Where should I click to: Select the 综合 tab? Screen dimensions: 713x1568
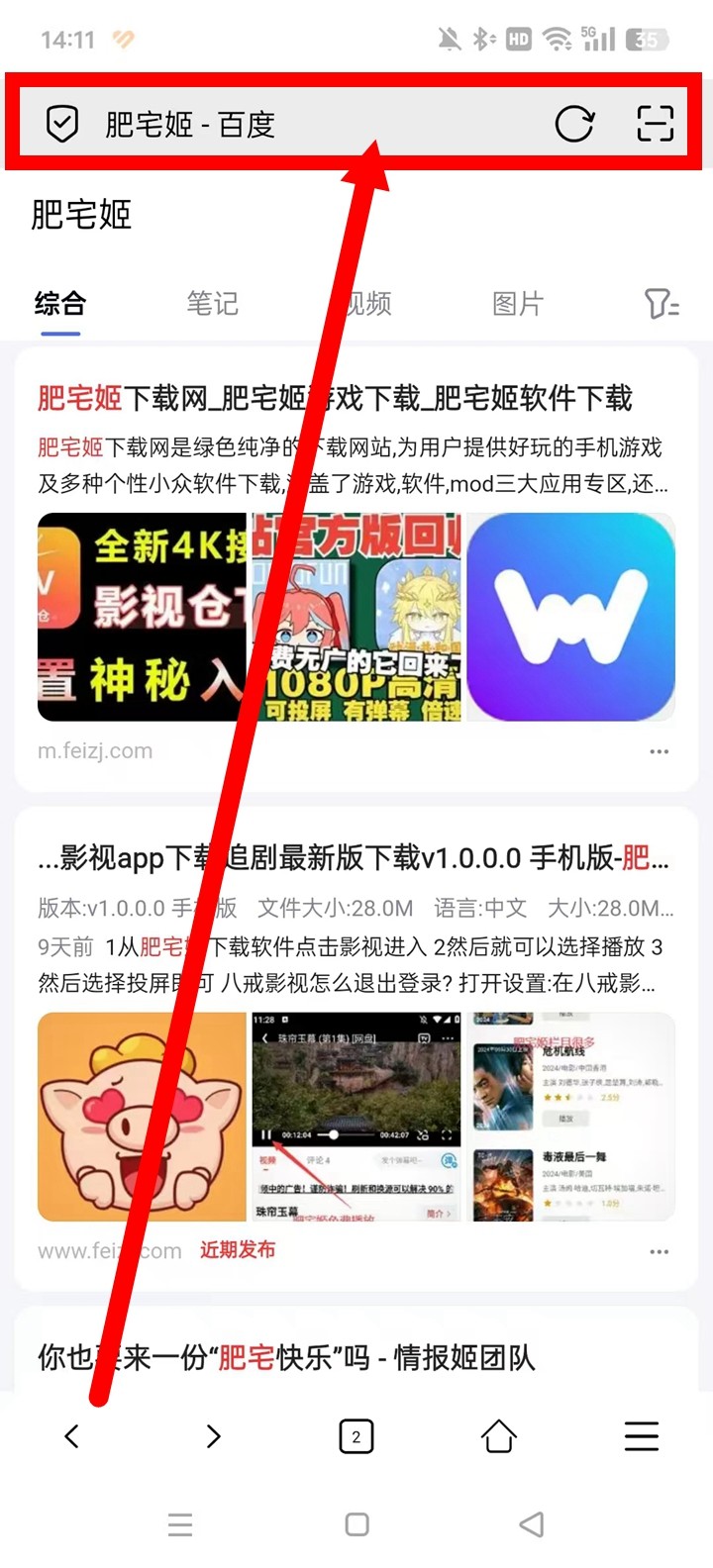point(60,303)
